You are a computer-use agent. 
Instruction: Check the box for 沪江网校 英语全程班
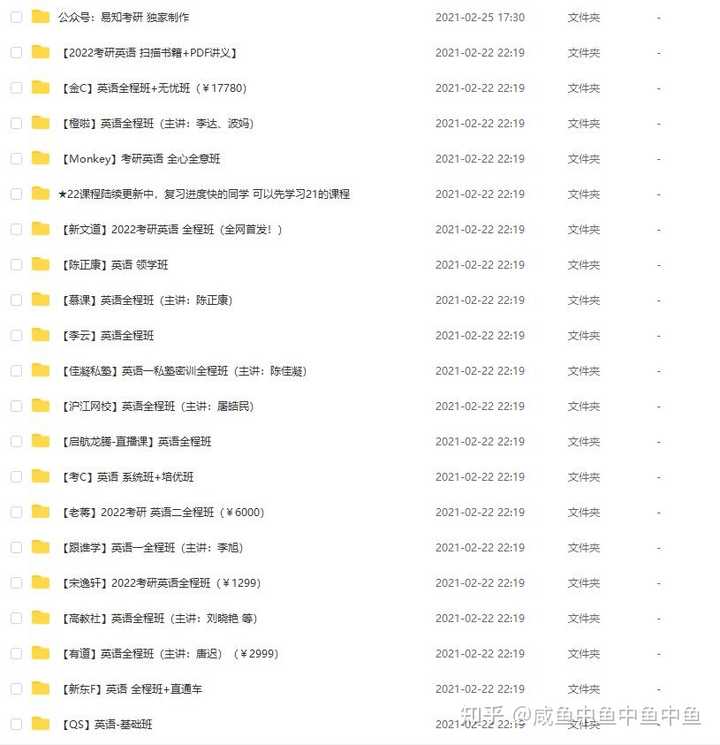(x=16, y=406)
